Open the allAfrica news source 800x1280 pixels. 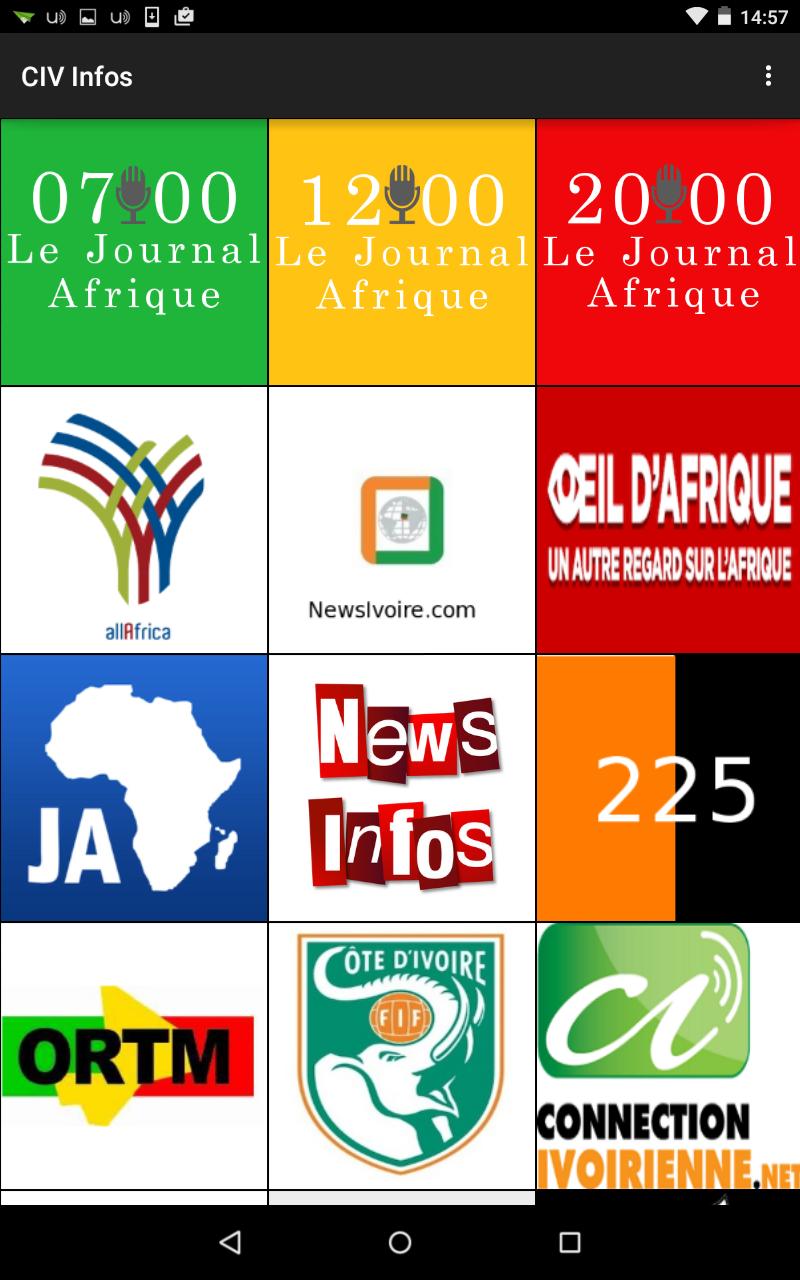click(x=134, y=520)
